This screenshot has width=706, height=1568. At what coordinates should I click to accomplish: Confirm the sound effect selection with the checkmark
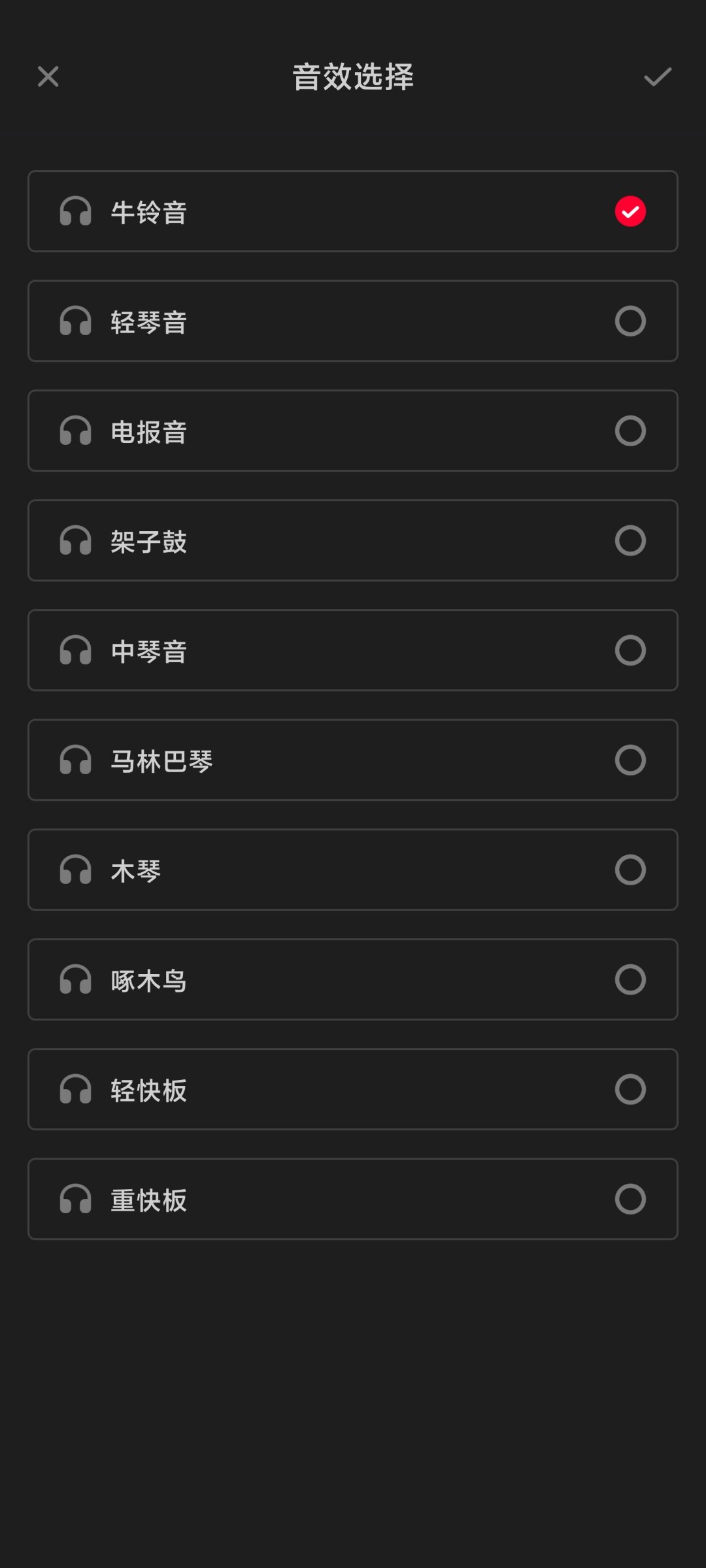pos(658,76)
